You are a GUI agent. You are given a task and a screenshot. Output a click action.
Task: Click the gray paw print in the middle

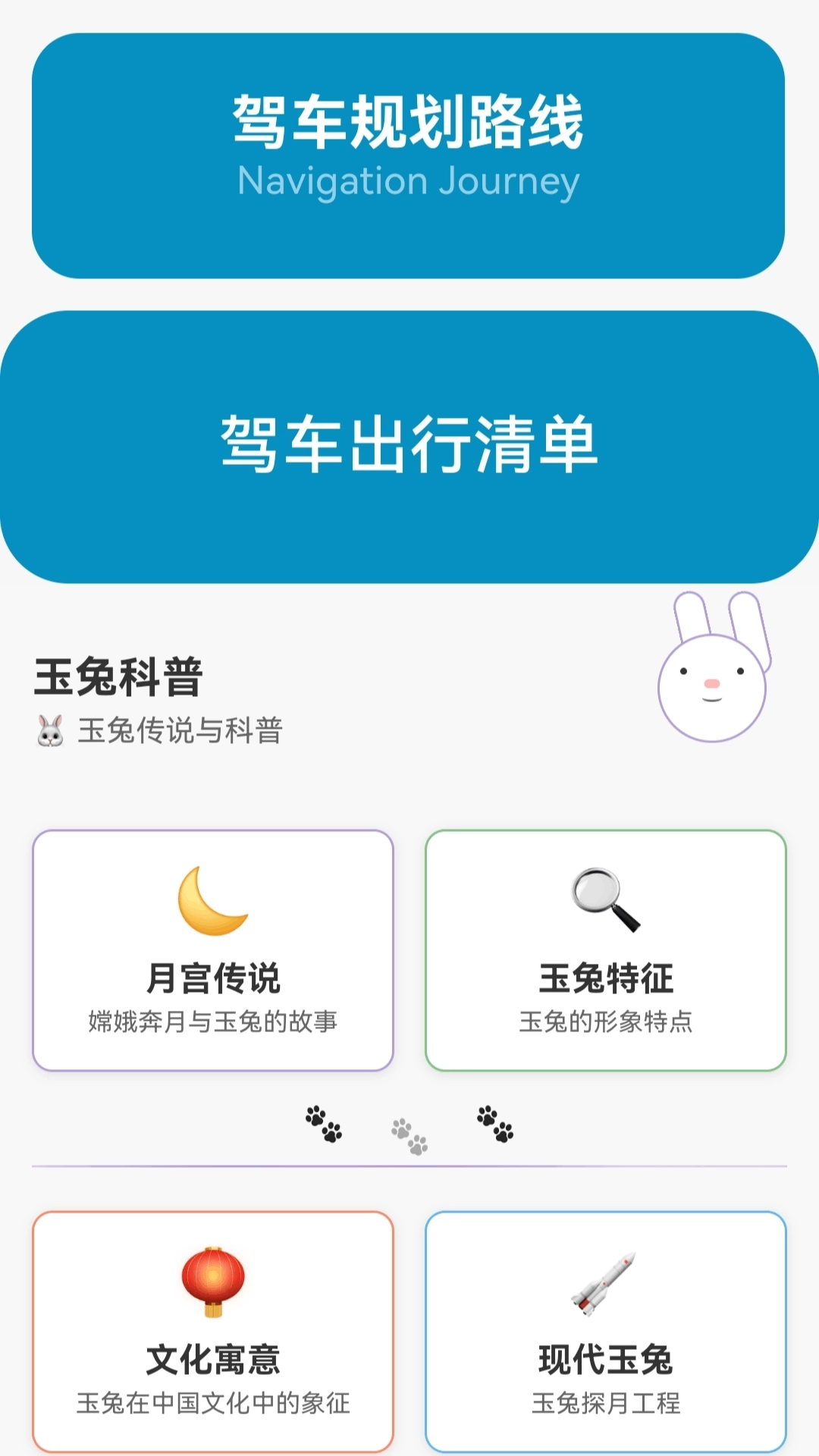click(409, 1132)
